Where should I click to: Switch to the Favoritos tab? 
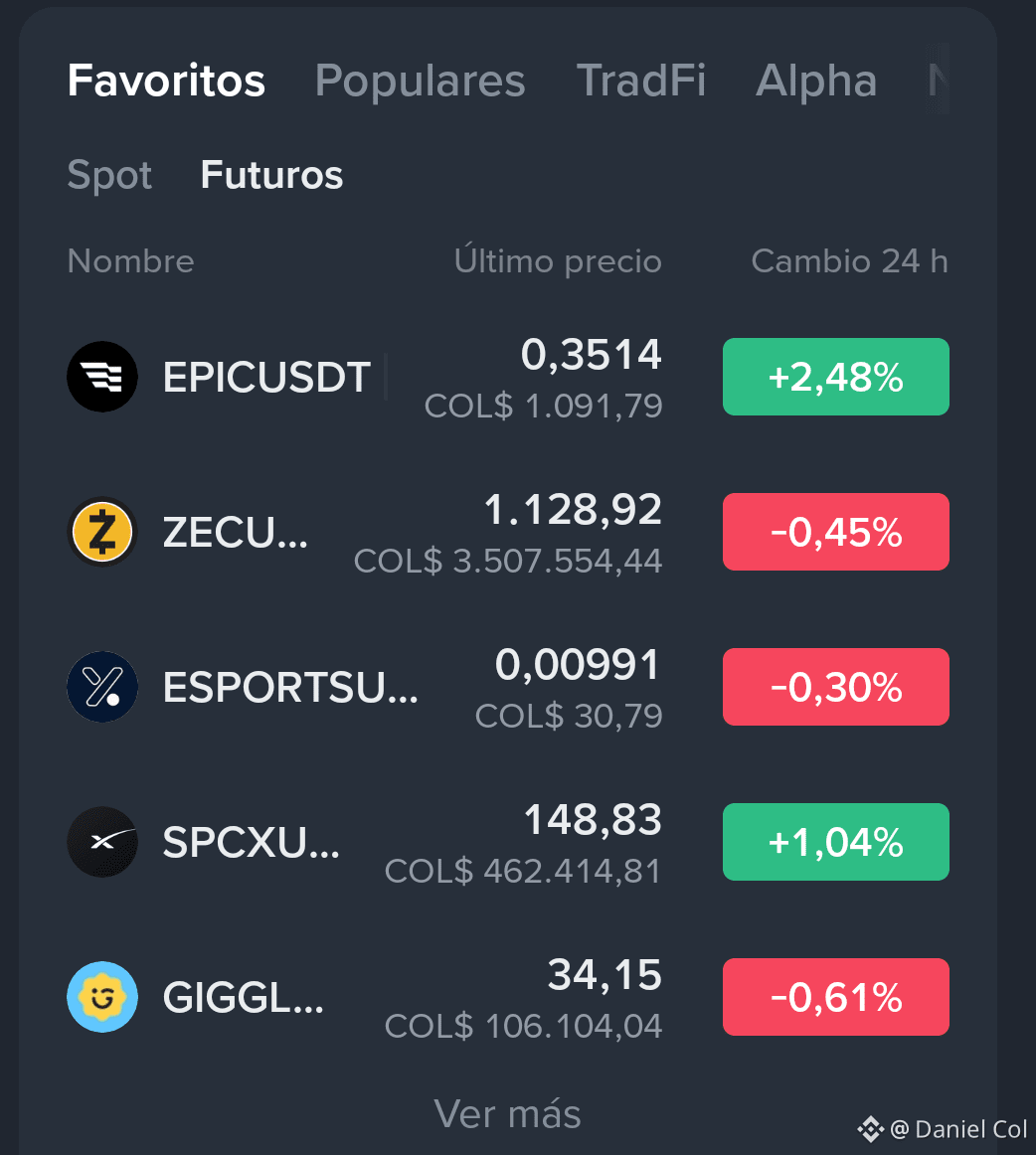click(166, 81)
